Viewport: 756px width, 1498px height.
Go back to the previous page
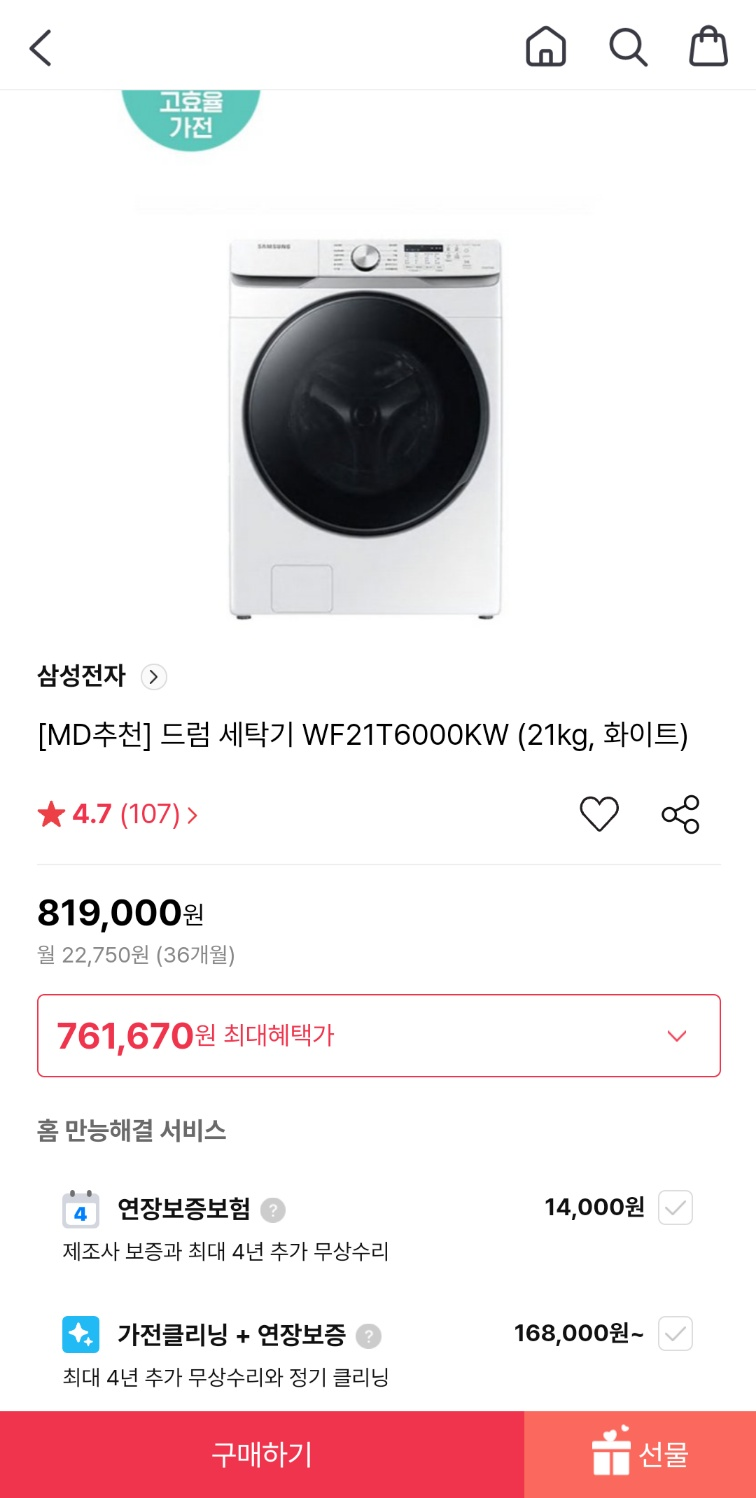pyautogui.click(x=40, y=47)
